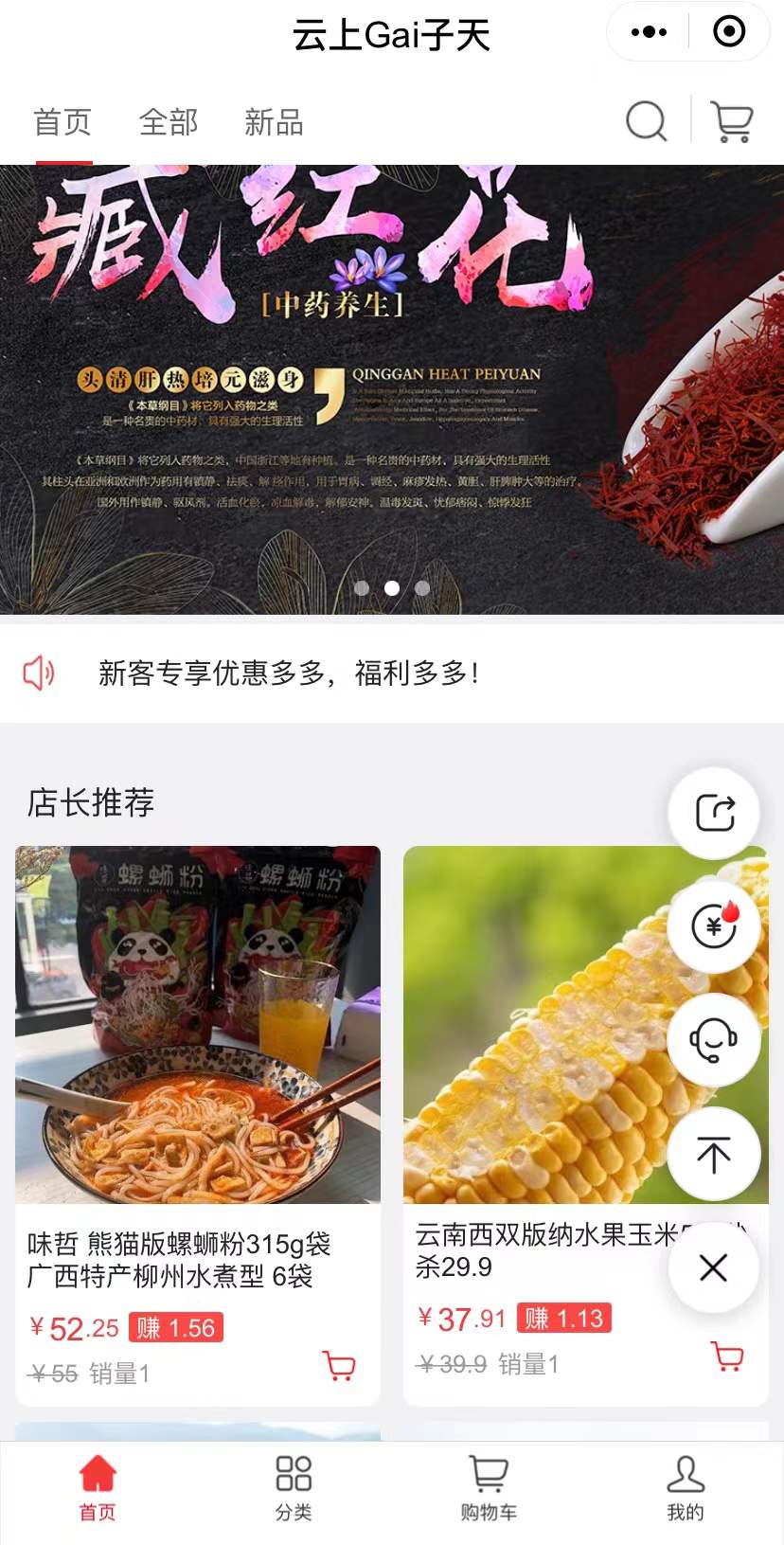
Task: Jump back to top with the arrow button
Action: [x=714, y=1154]
